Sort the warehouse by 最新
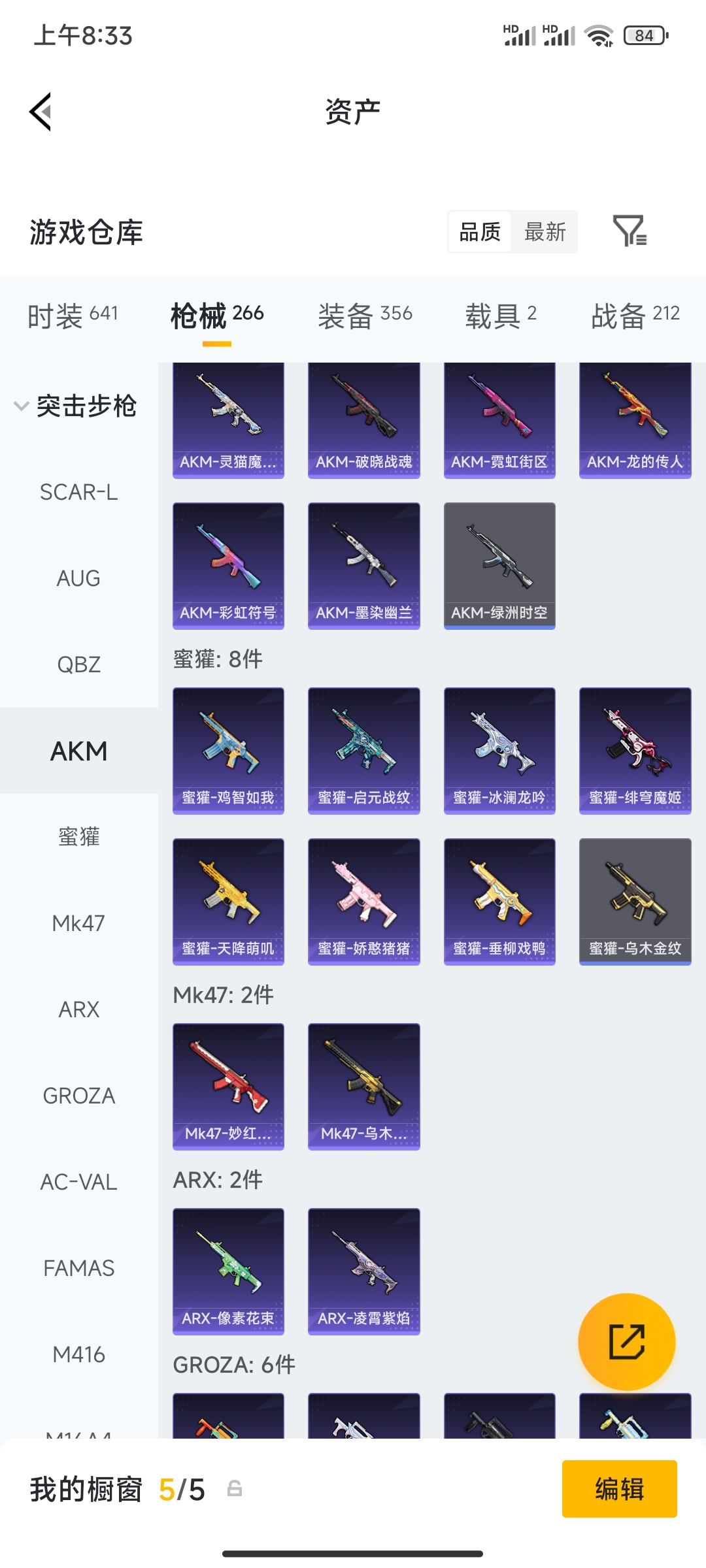 [545, 232]
